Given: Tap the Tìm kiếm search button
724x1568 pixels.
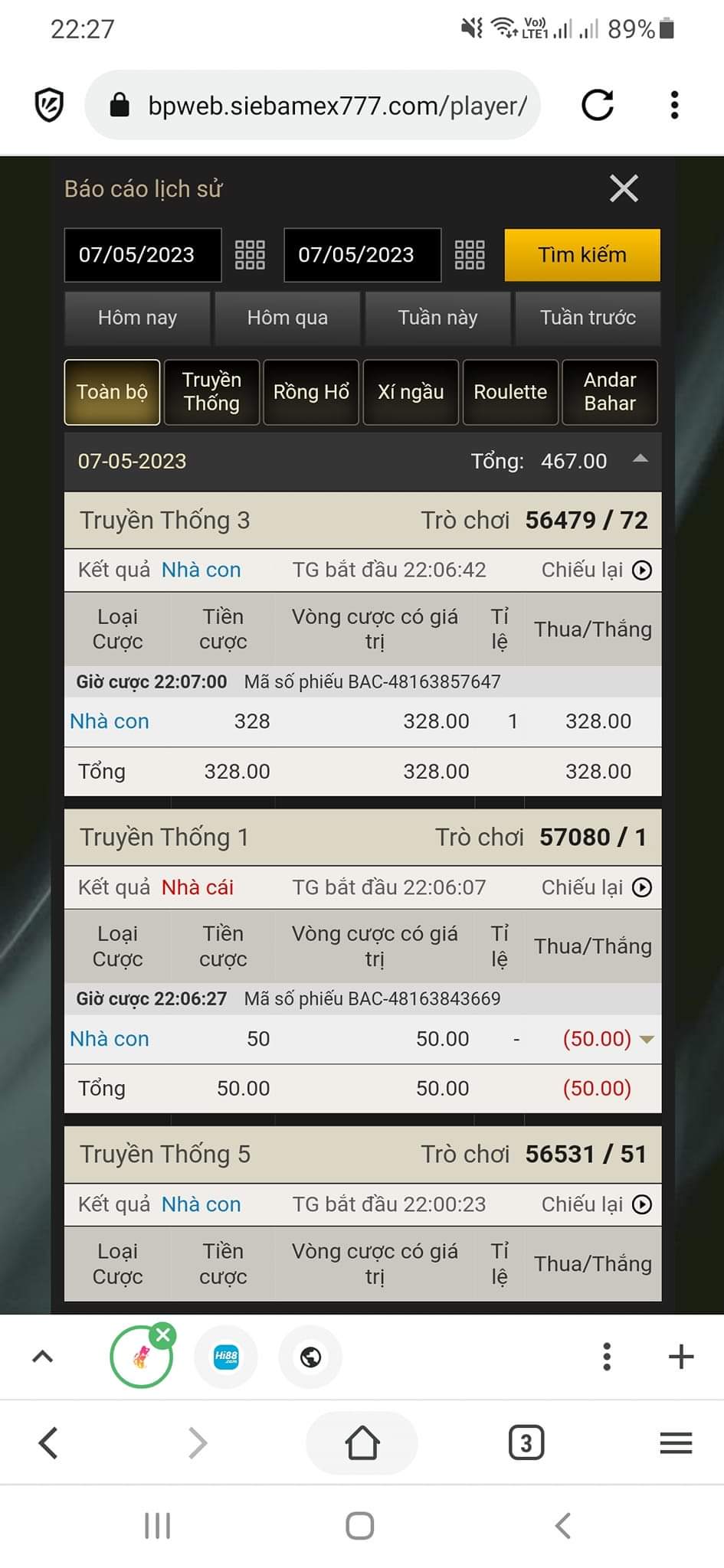Looking at the screenshot, I should click(x=581, y=255).
